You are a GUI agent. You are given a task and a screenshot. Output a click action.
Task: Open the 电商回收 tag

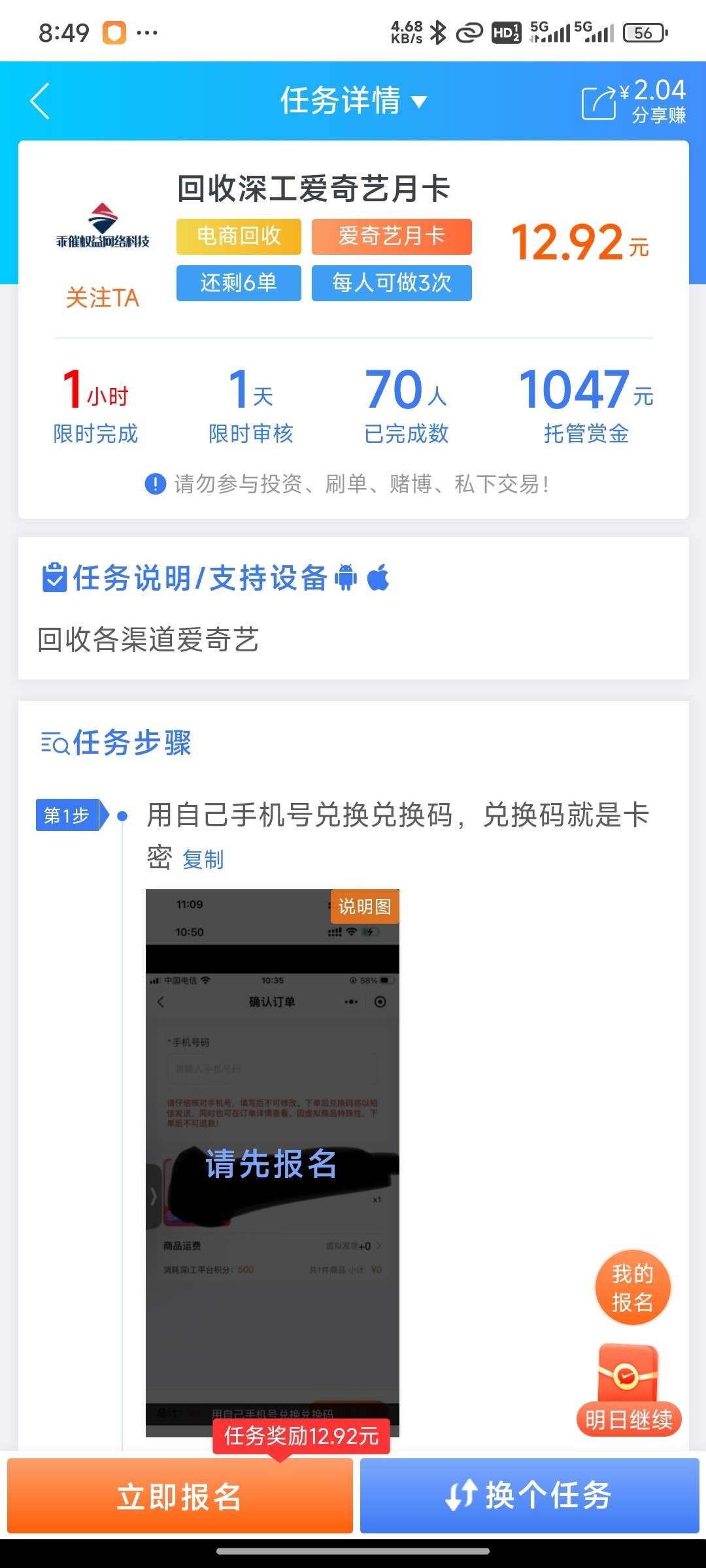239,236
